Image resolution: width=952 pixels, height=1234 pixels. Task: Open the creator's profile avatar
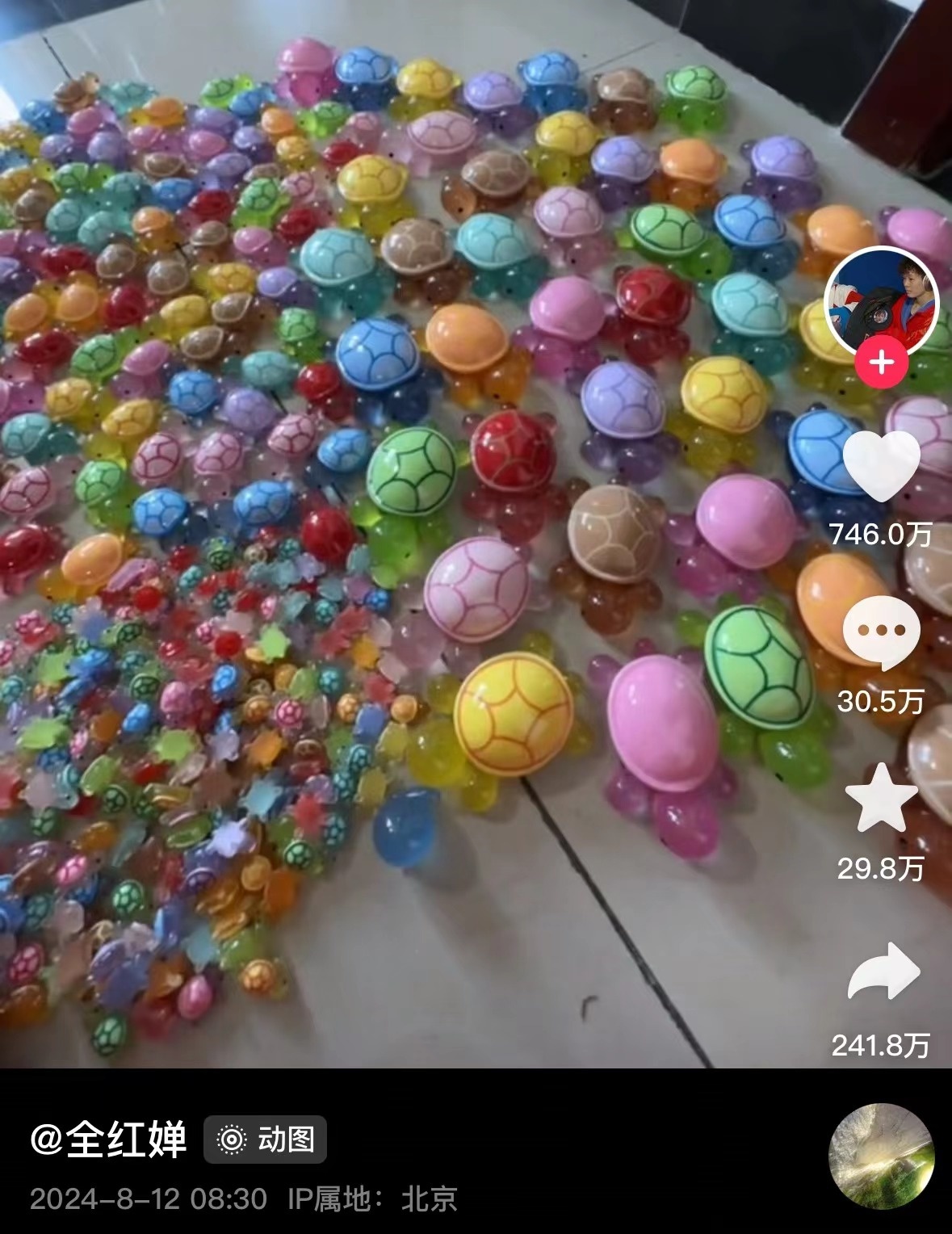(x=881, y=300)
